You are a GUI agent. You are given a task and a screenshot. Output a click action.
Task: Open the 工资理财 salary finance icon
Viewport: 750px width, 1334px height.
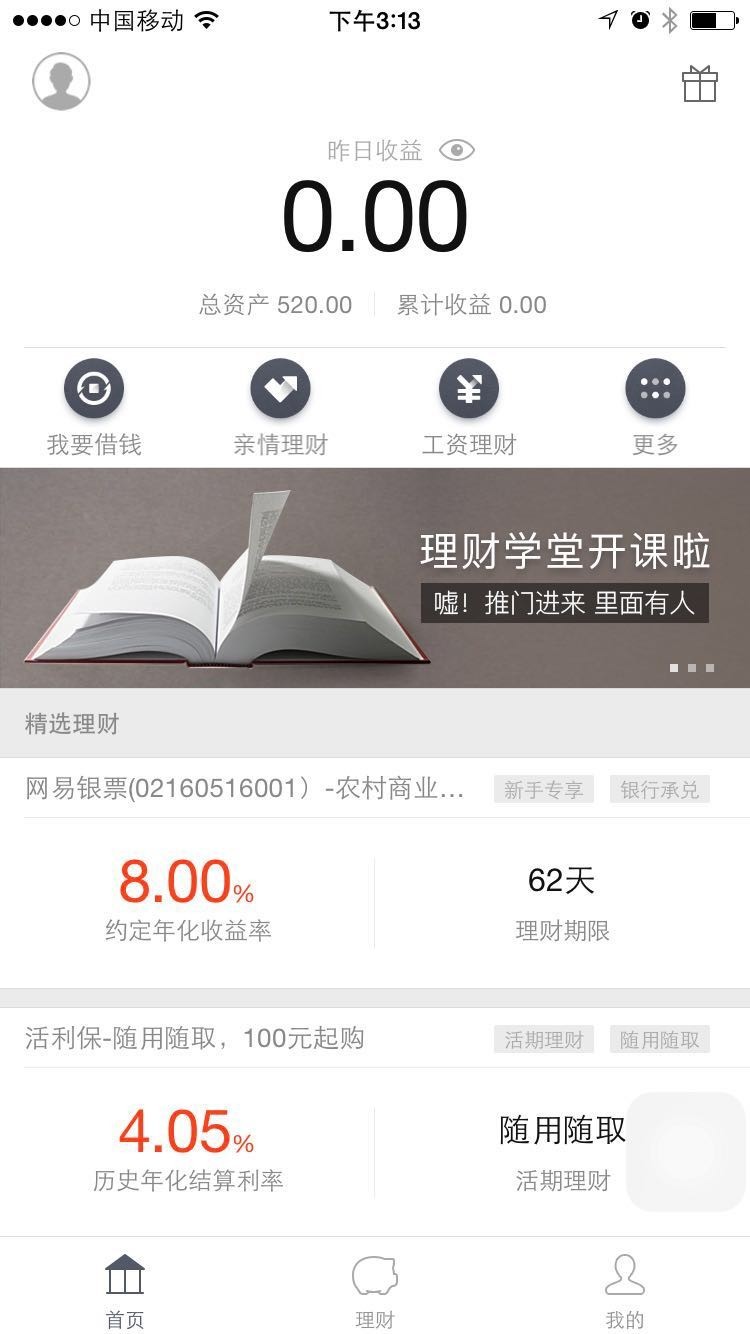468,388
